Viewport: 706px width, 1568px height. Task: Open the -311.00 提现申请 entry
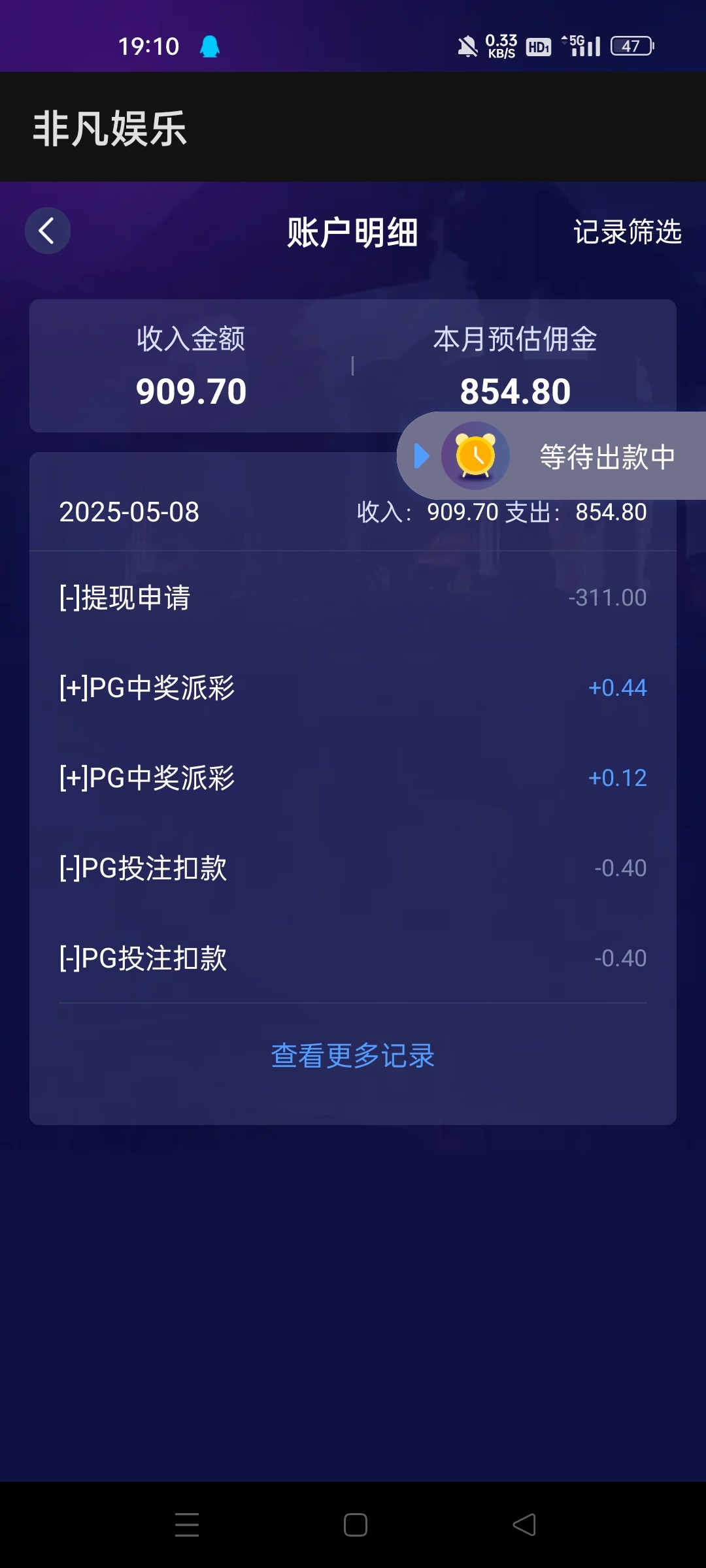[x=353, y=598]
